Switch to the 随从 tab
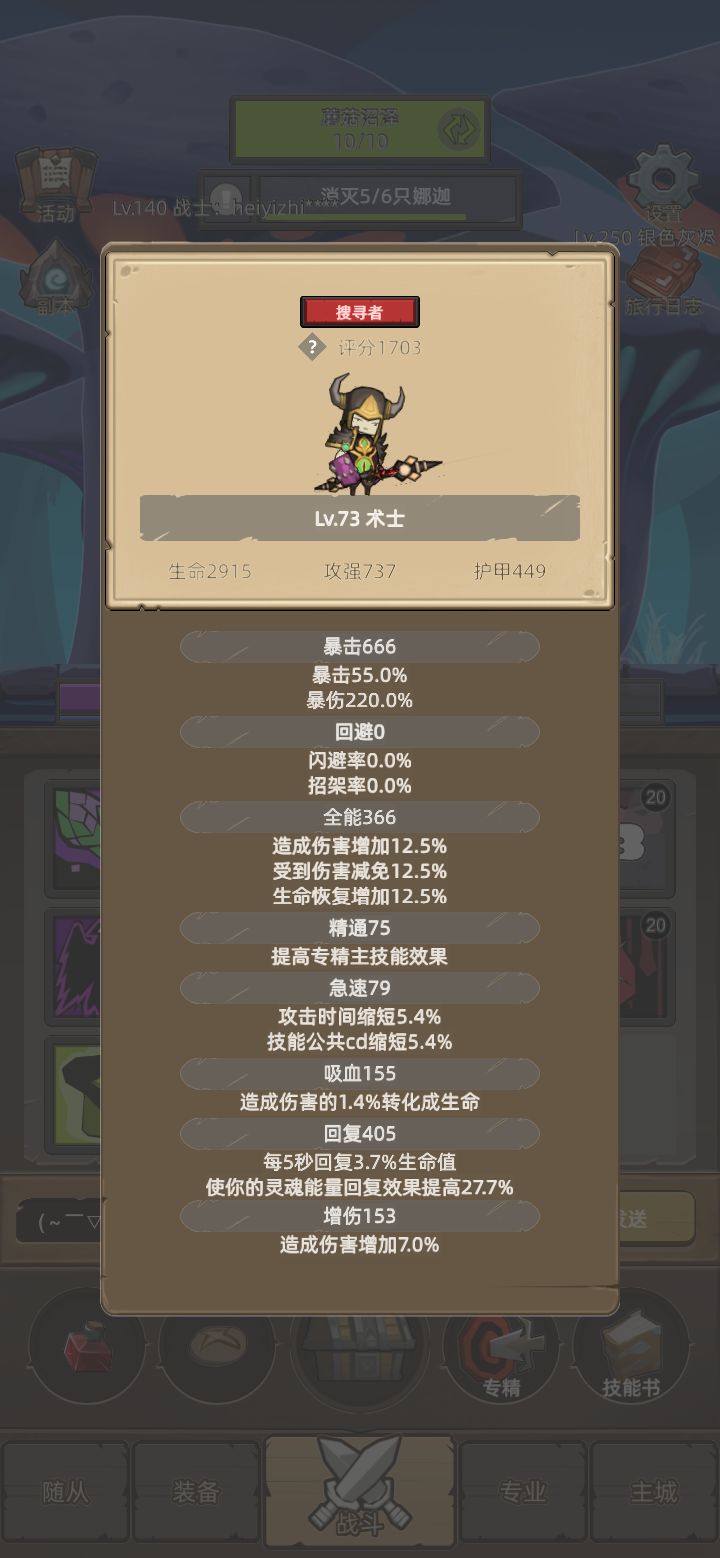The height and width of the screenshot is (1558, 720). coord(65,1492)
